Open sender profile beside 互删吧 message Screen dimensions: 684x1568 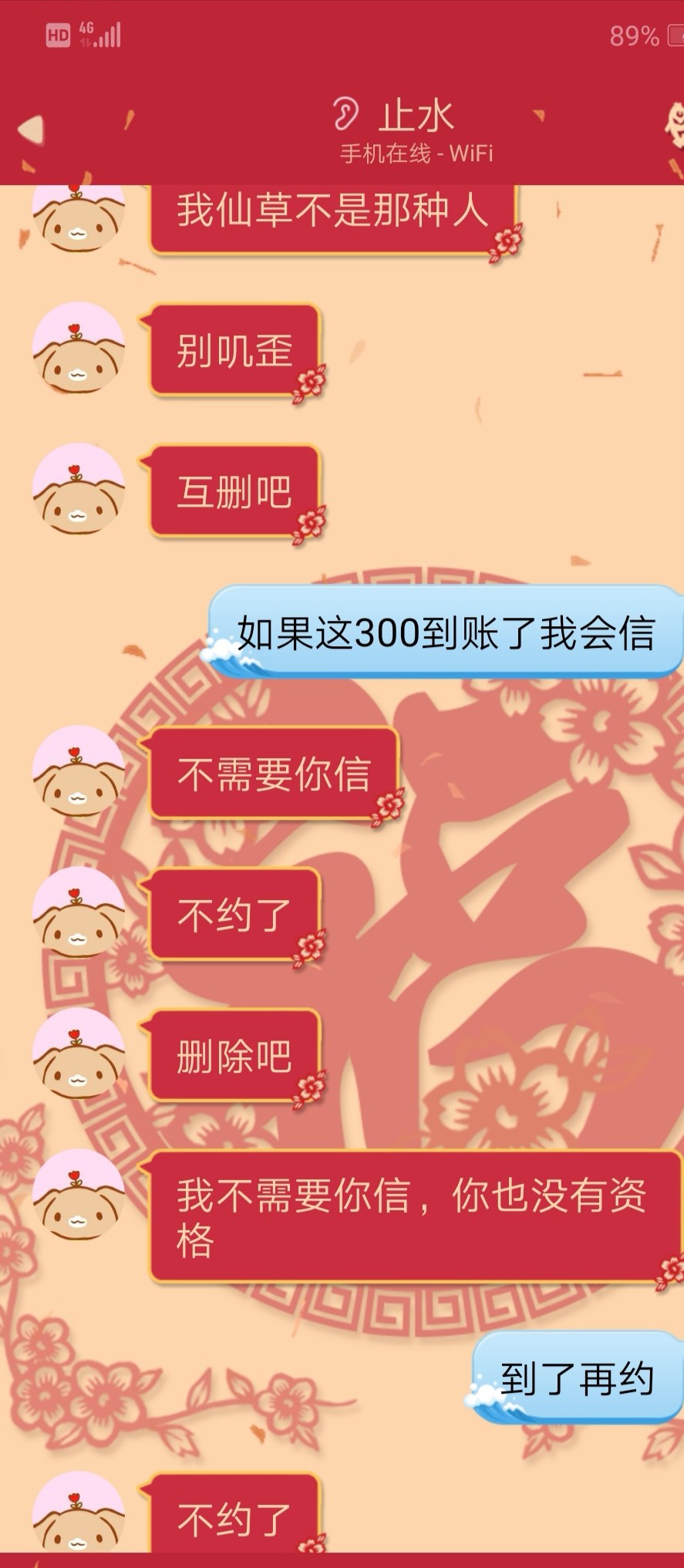point(78,489)
